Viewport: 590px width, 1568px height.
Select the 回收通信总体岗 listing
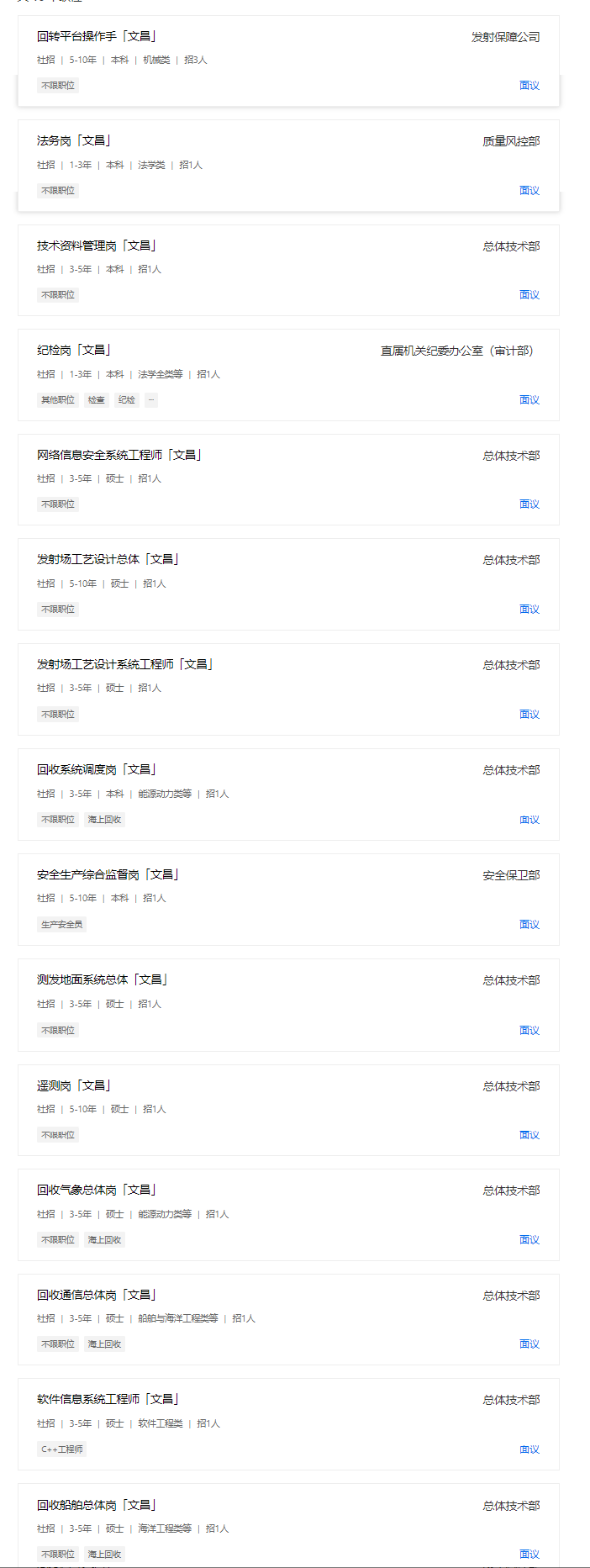pyautogui.click(x=97, y=1295)
